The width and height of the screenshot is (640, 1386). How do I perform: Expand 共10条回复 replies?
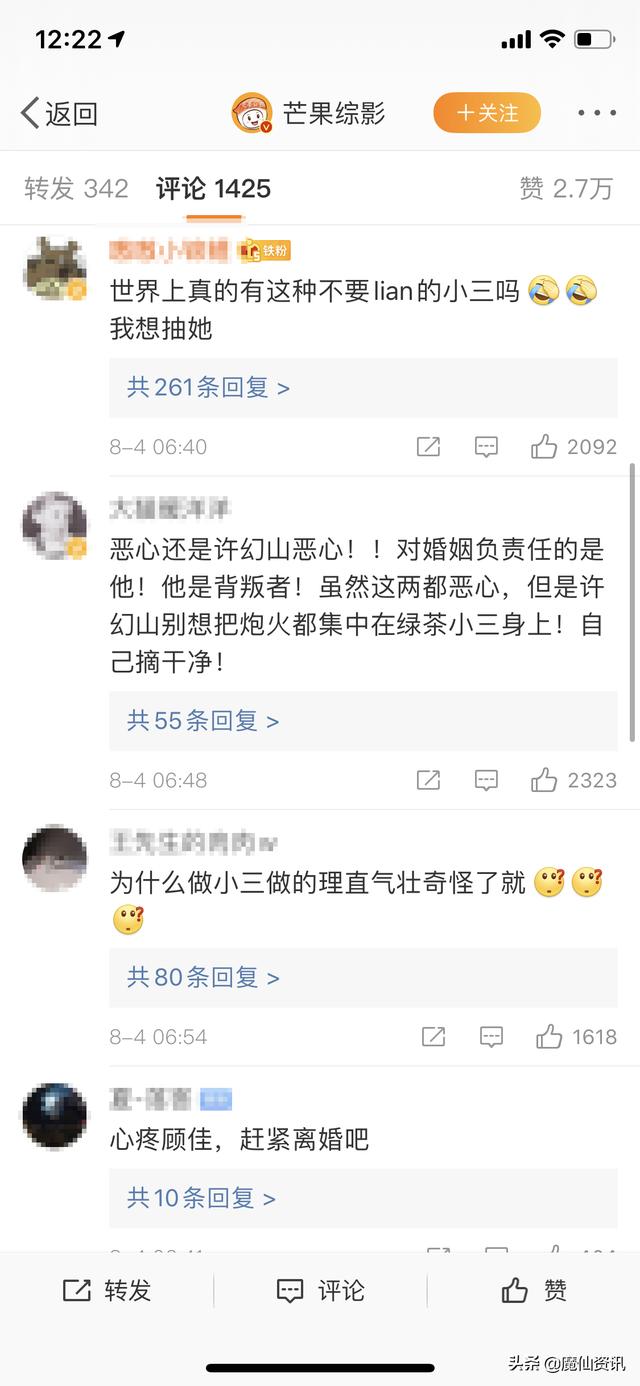(201, 1197)
